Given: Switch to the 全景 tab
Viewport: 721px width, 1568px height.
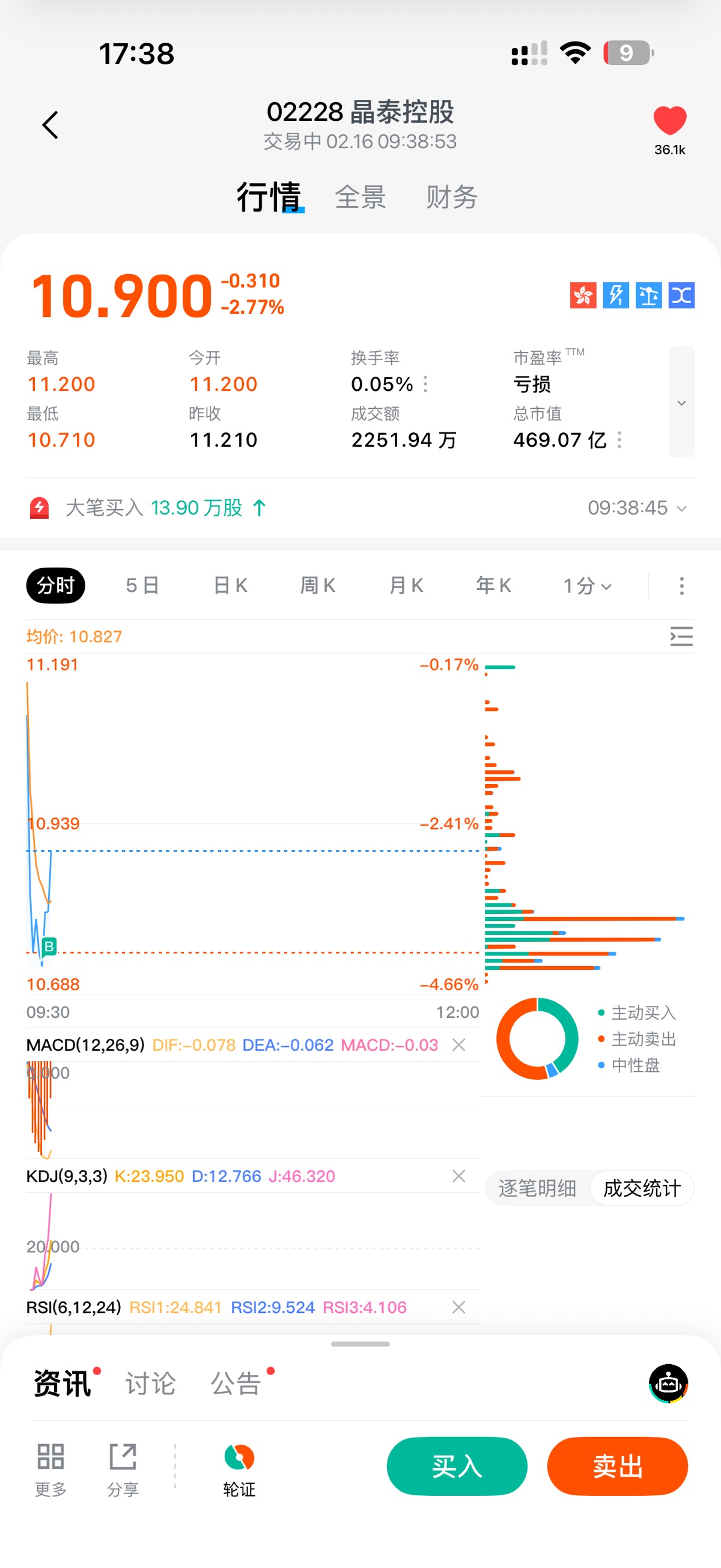Looking at the screenshot, I should point(360,197).
